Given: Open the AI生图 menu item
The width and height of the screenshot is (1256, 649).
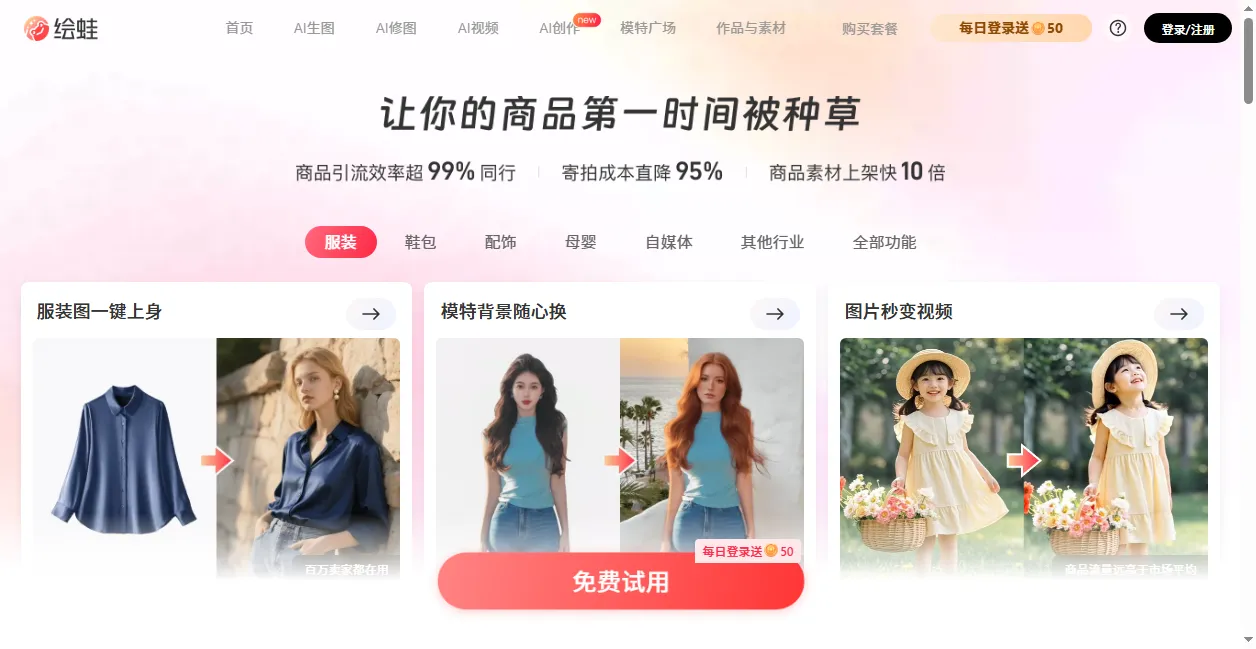Looking at the screenshot, I should click(x=314, y=28).
